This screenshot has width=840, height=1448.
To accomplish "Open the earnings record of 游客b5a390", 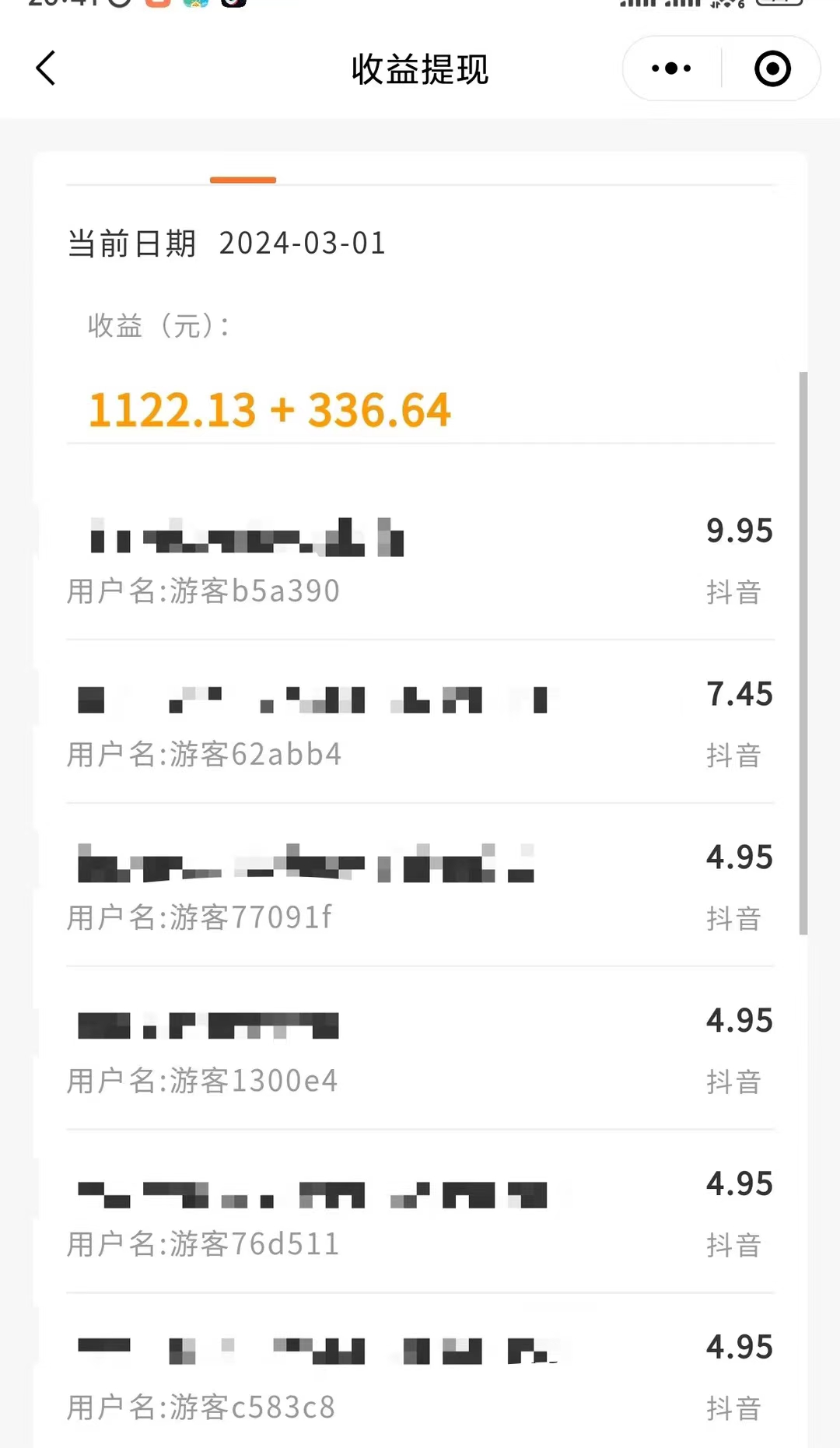I will (420, 559).
